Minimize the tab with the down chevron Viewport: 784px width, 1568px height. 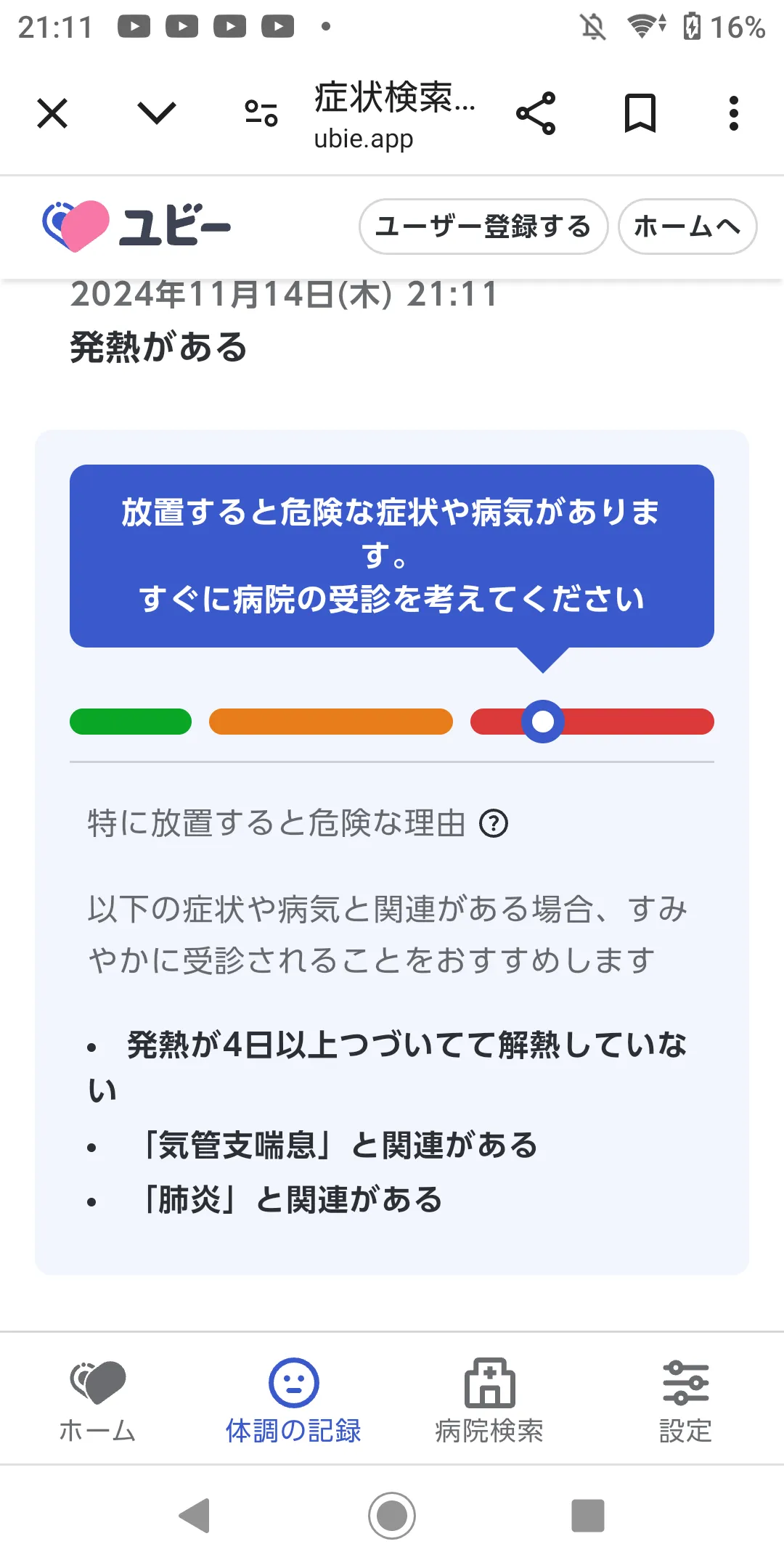(x=157, y=113)
